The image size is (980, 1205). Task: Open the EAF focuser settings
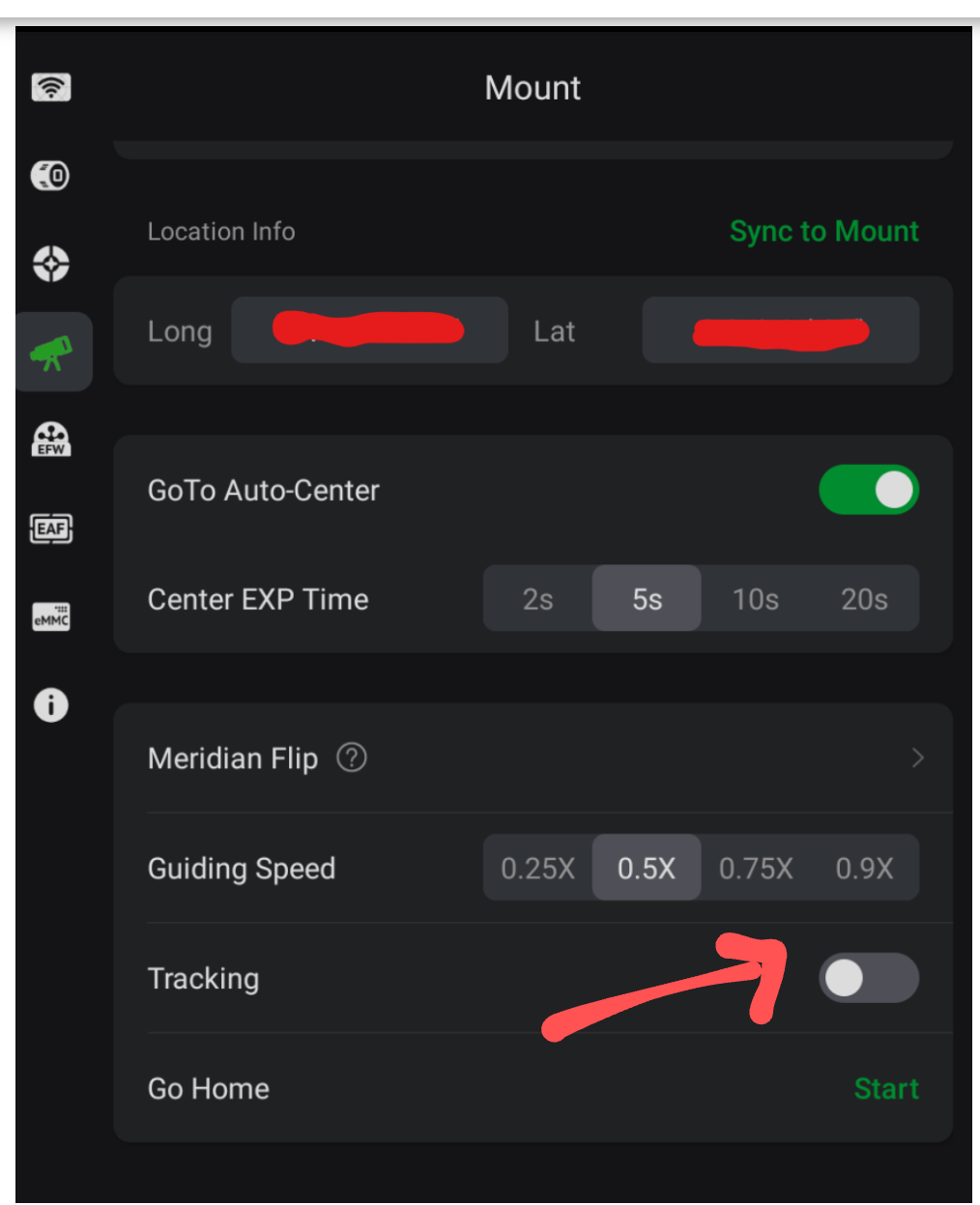click(x=51, y=529)
